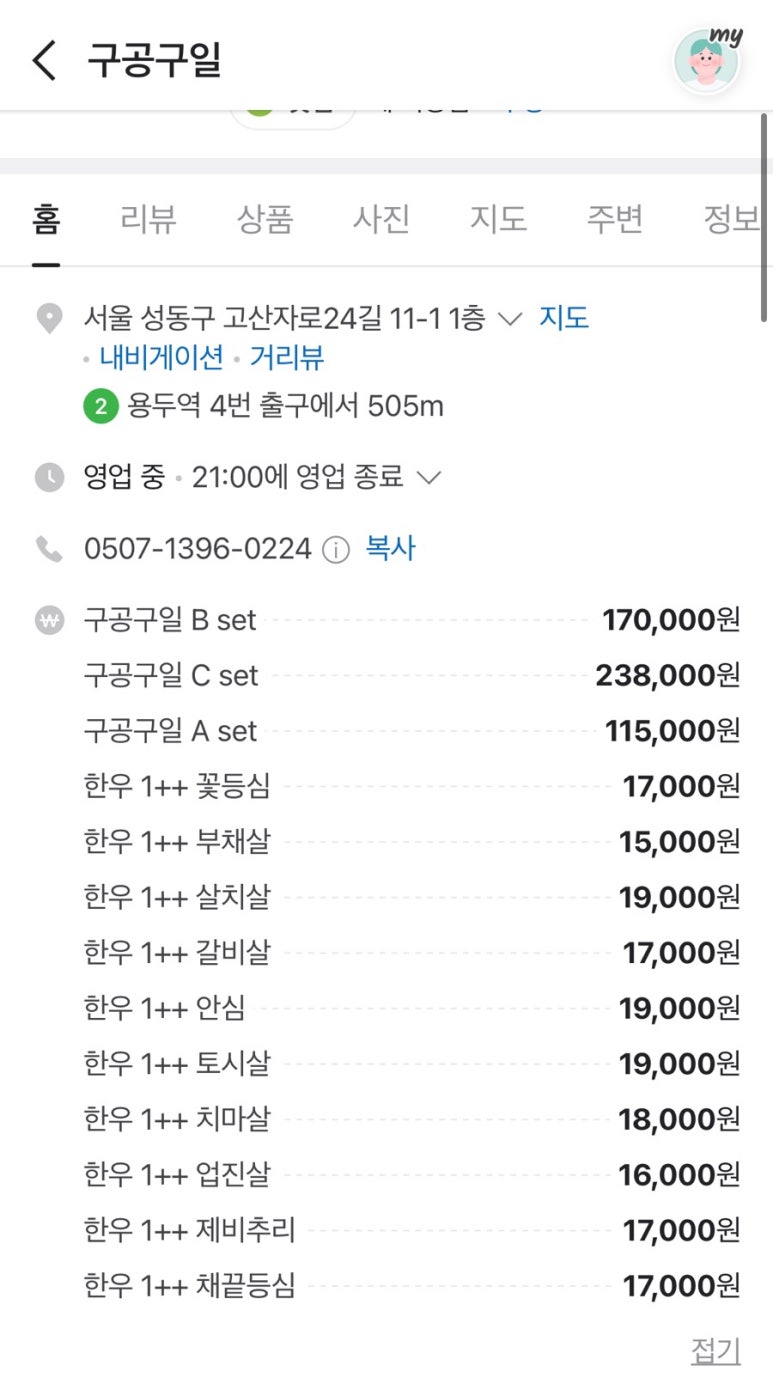Image resolution: width=773 pixels, height=1390 pixels.
Task: Open the 내비게이션 link
Action: click(x=159, y=358)
